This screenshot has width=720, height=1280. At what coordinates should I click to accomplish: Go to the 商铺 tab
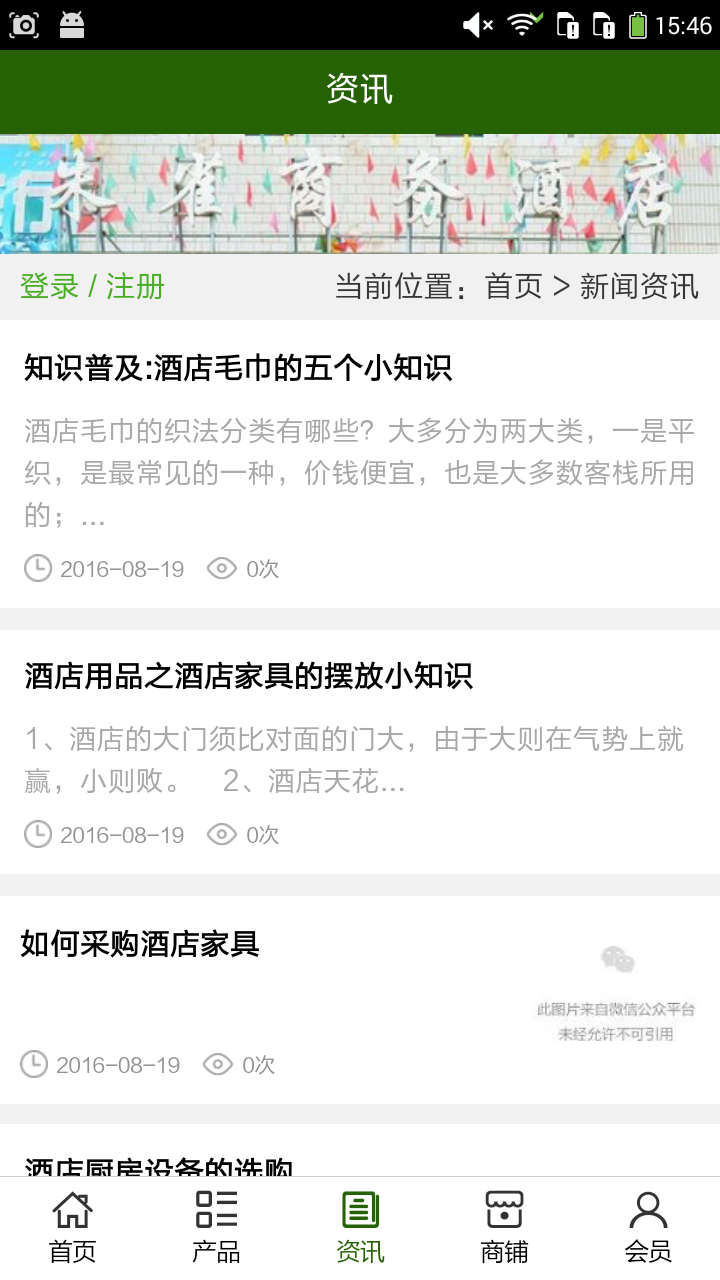coord(504,1227)
